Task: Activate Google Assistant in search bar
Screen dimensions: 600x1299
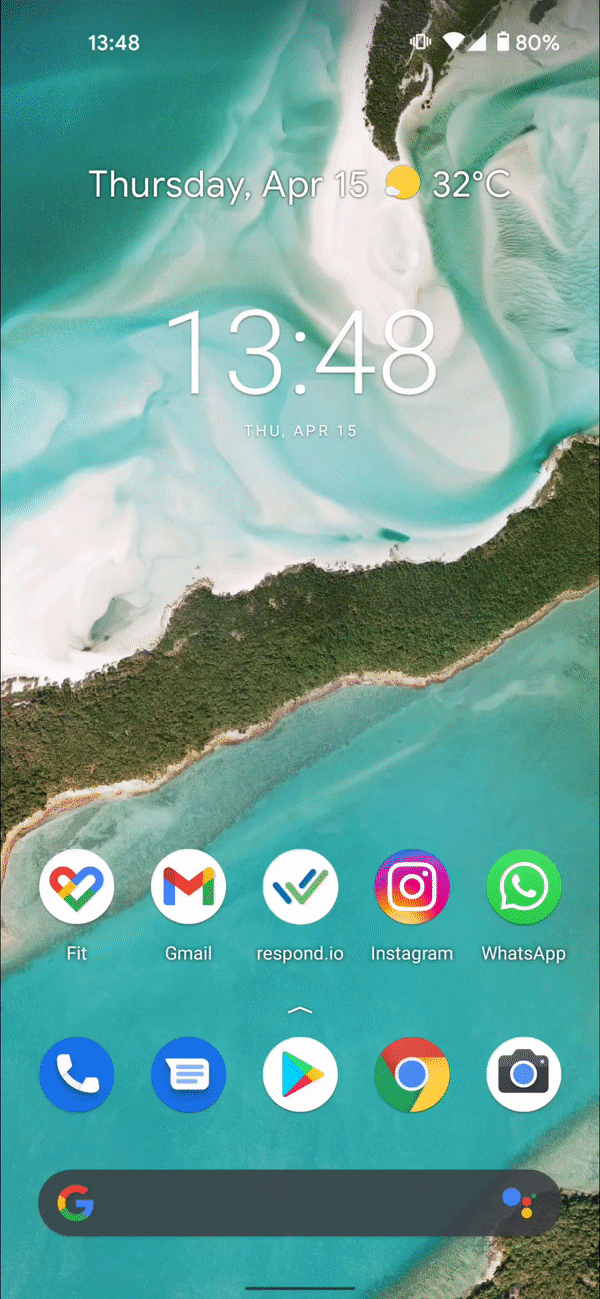Action: pos(517,1203)
